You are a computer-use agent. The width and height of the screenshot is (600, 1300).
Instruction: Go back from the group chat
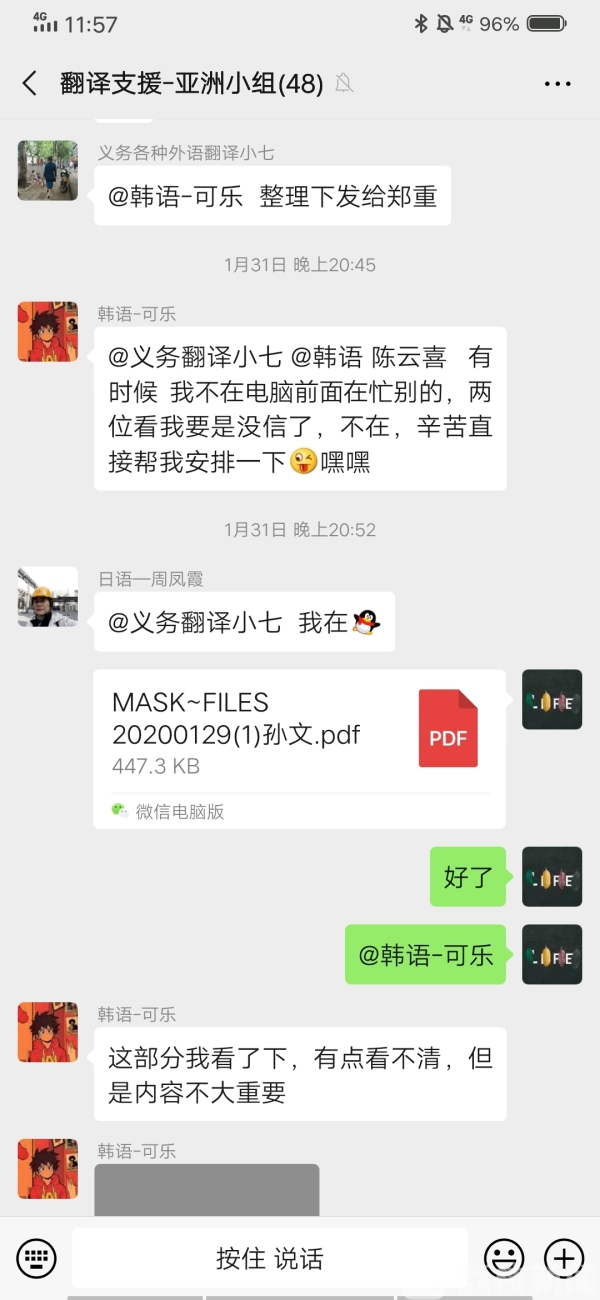(x=30, y=83)
